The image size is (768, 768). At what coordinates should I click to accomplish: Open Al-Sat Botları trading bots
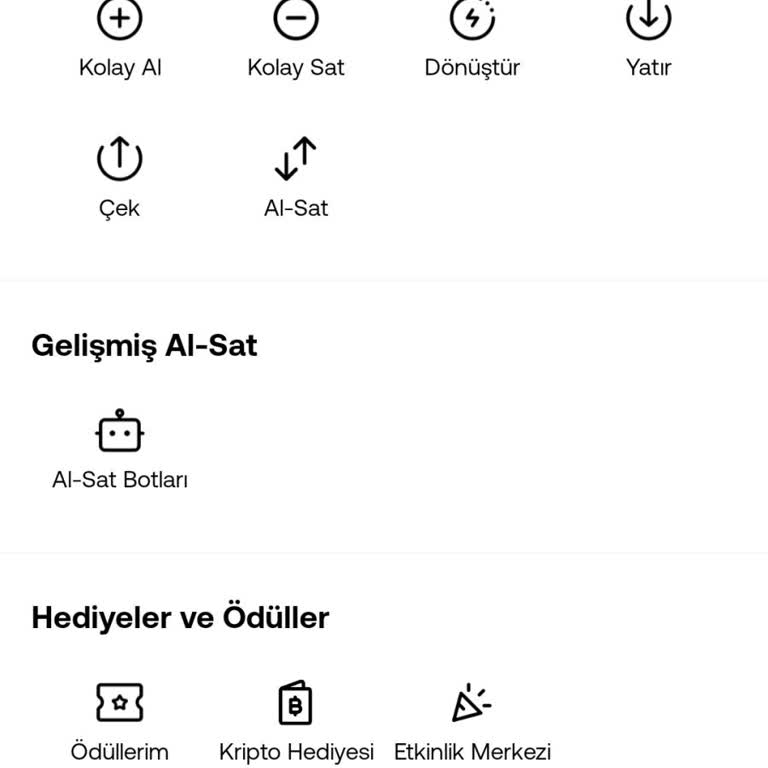[x=120, y=448]
